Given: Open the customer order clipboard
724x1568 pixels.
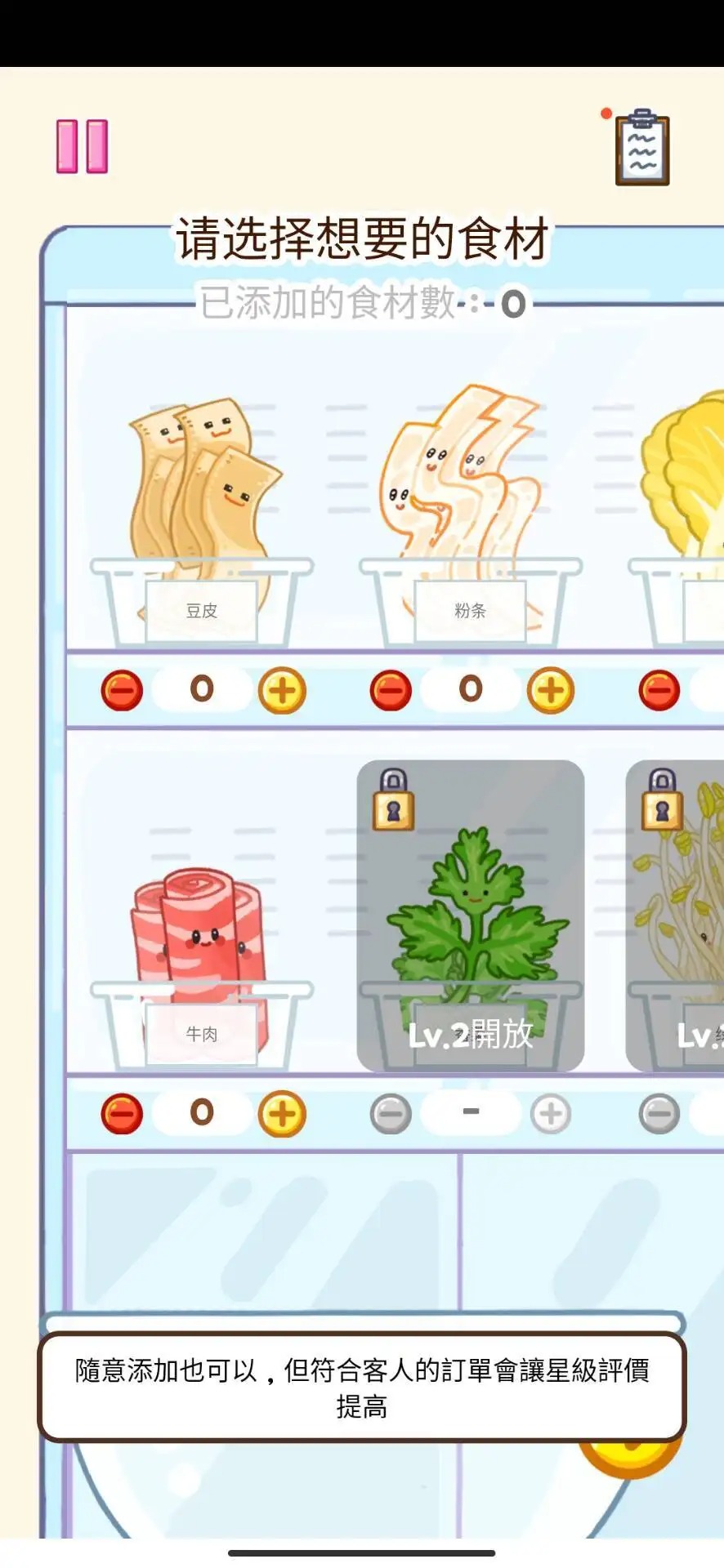Looking at the screenshot, I should 642,148.
